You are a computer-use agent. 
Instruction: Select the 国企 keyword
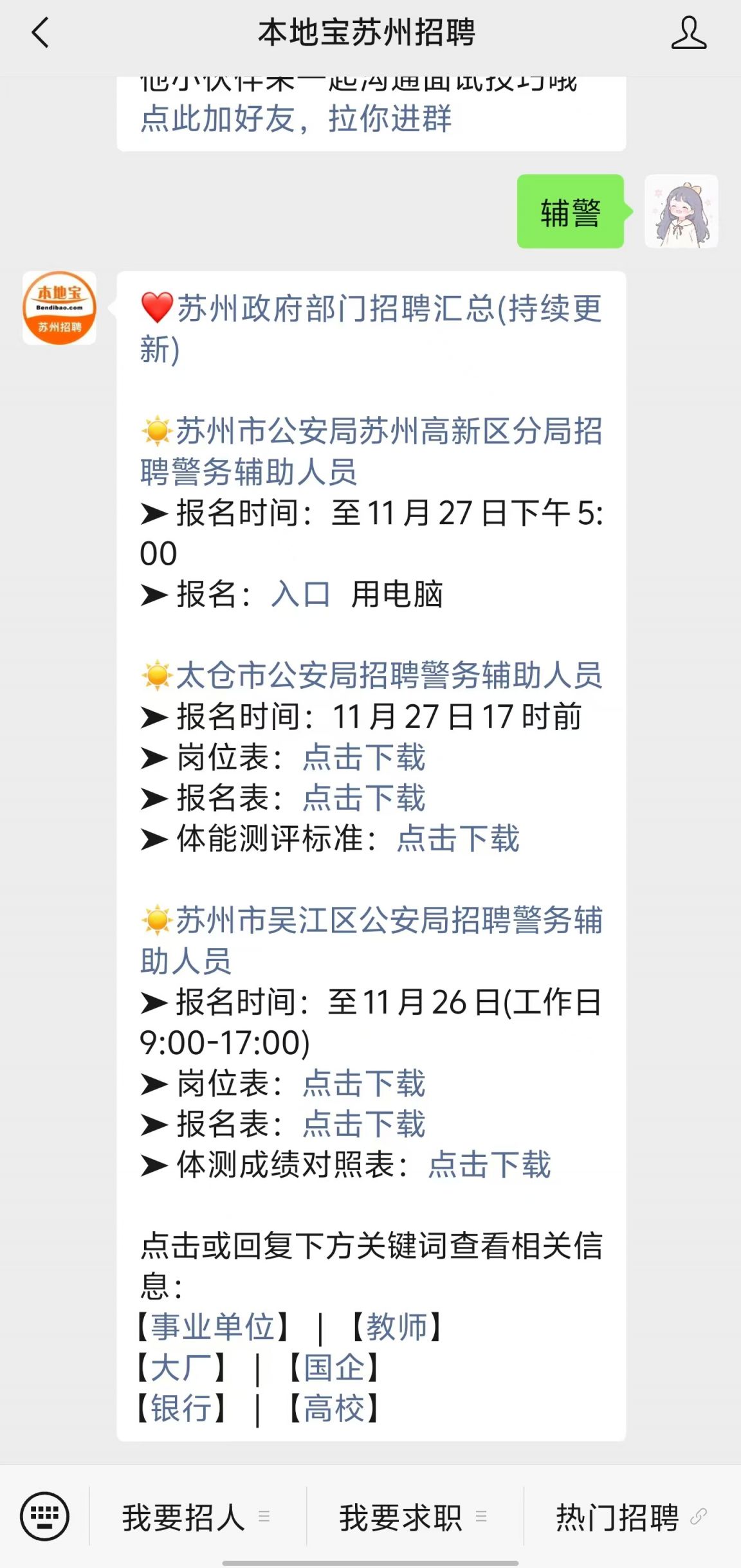334,1368
